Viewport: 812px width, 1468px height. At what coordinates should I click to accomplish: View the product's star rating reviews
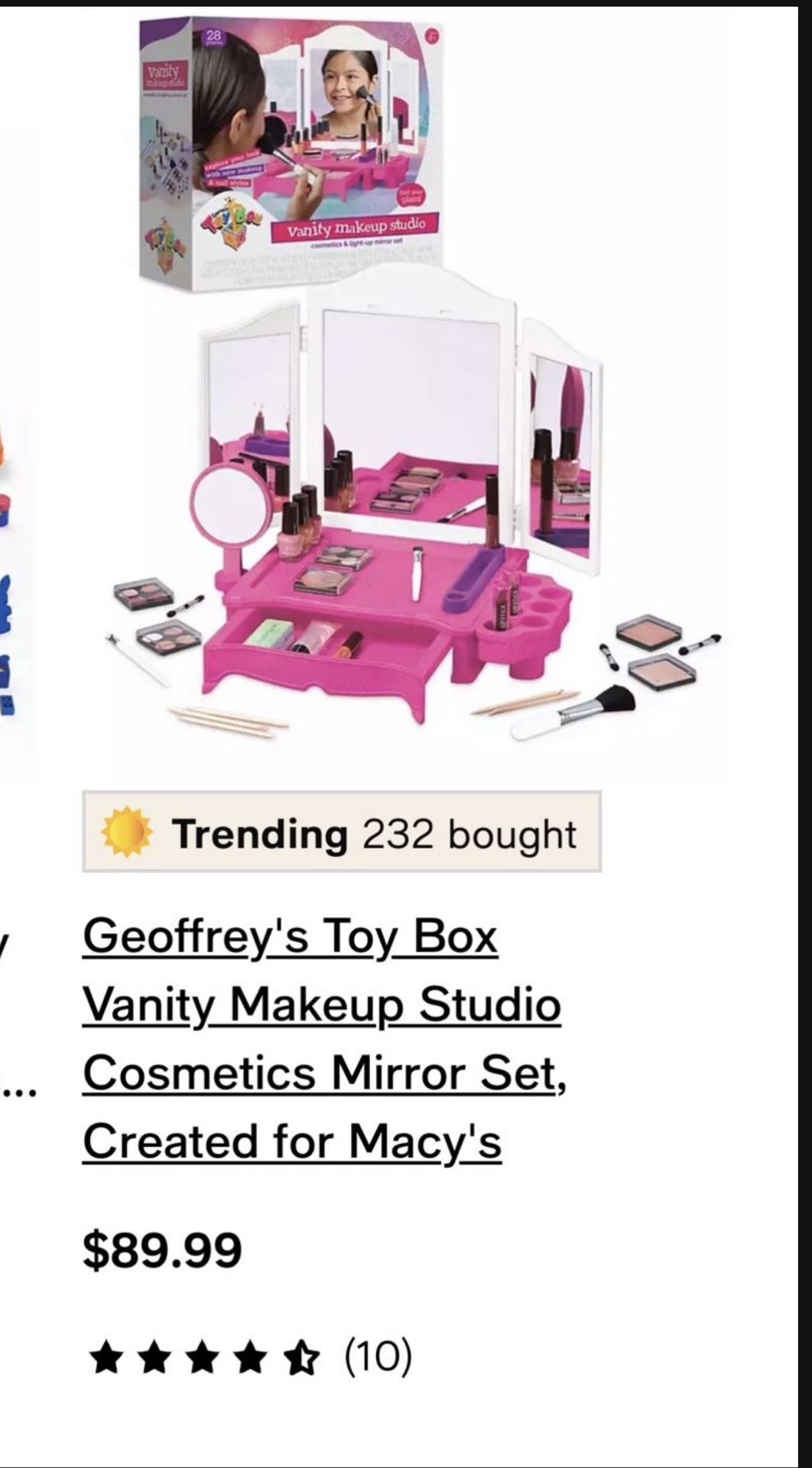(251, 1356)
